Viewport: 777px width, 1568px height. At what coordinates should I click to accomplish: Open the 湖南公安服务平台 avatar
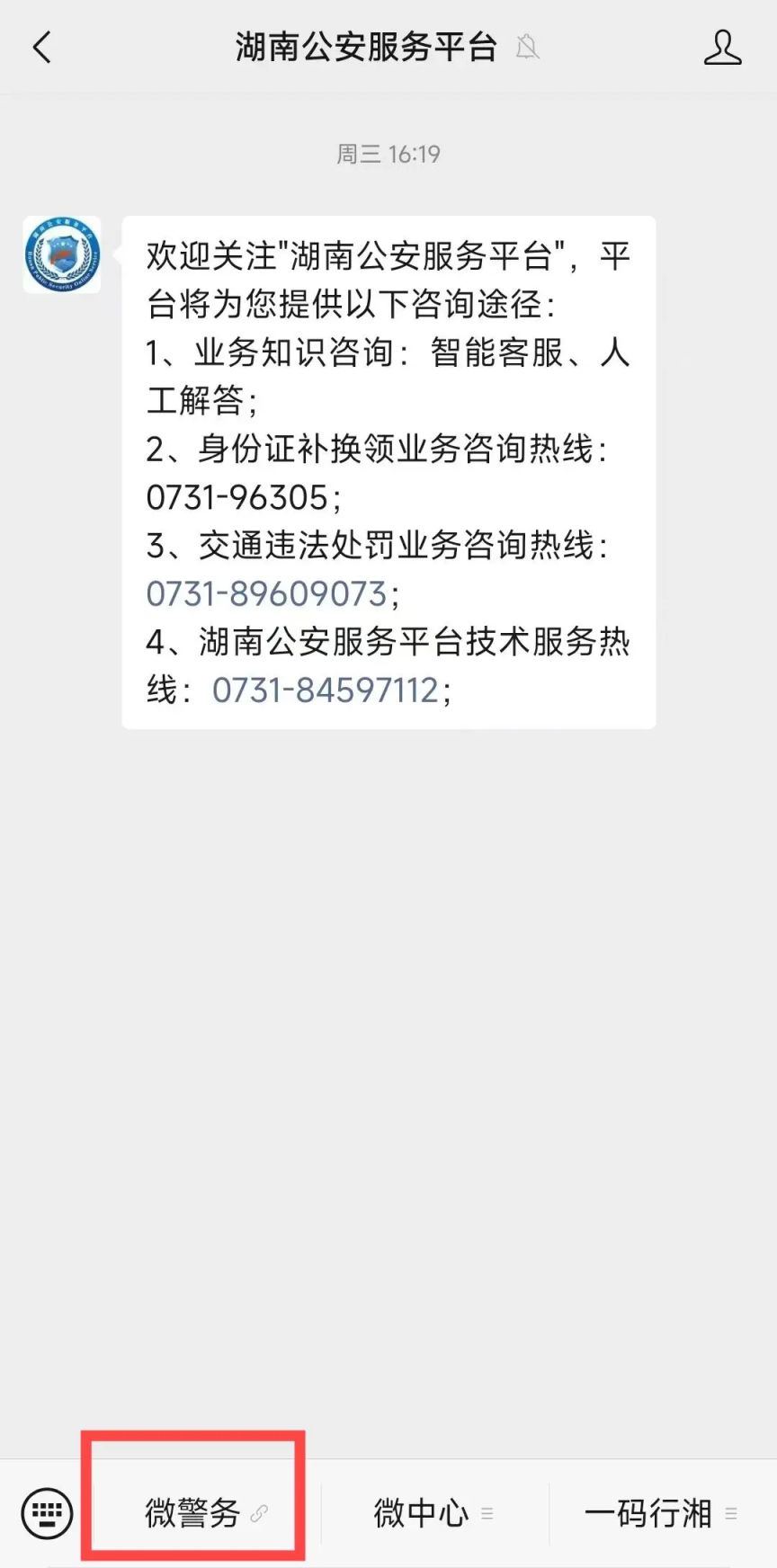coord(62,254)
